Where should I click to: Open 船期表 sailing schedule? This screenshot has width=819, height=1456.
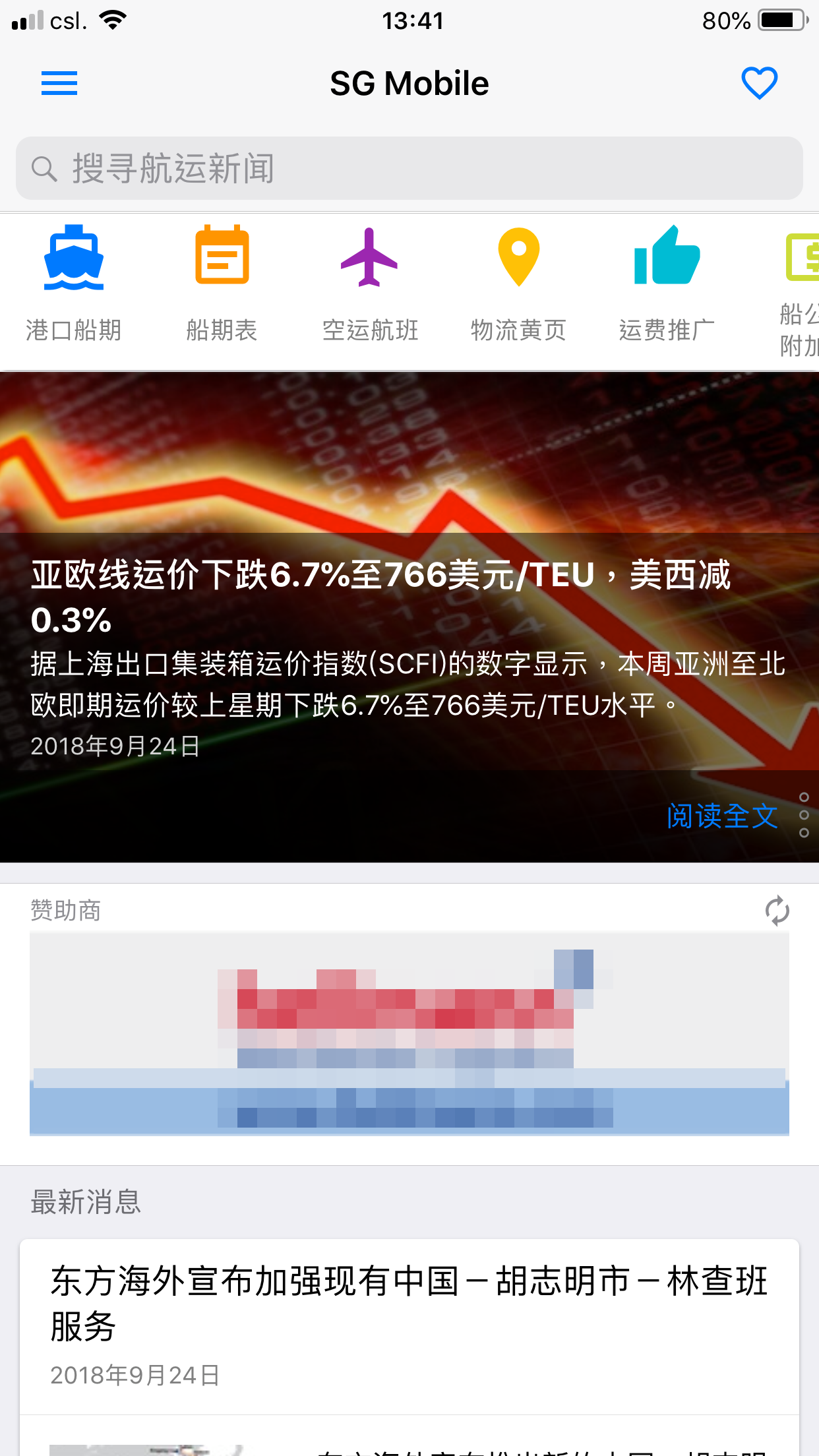(x=222, y=285)
